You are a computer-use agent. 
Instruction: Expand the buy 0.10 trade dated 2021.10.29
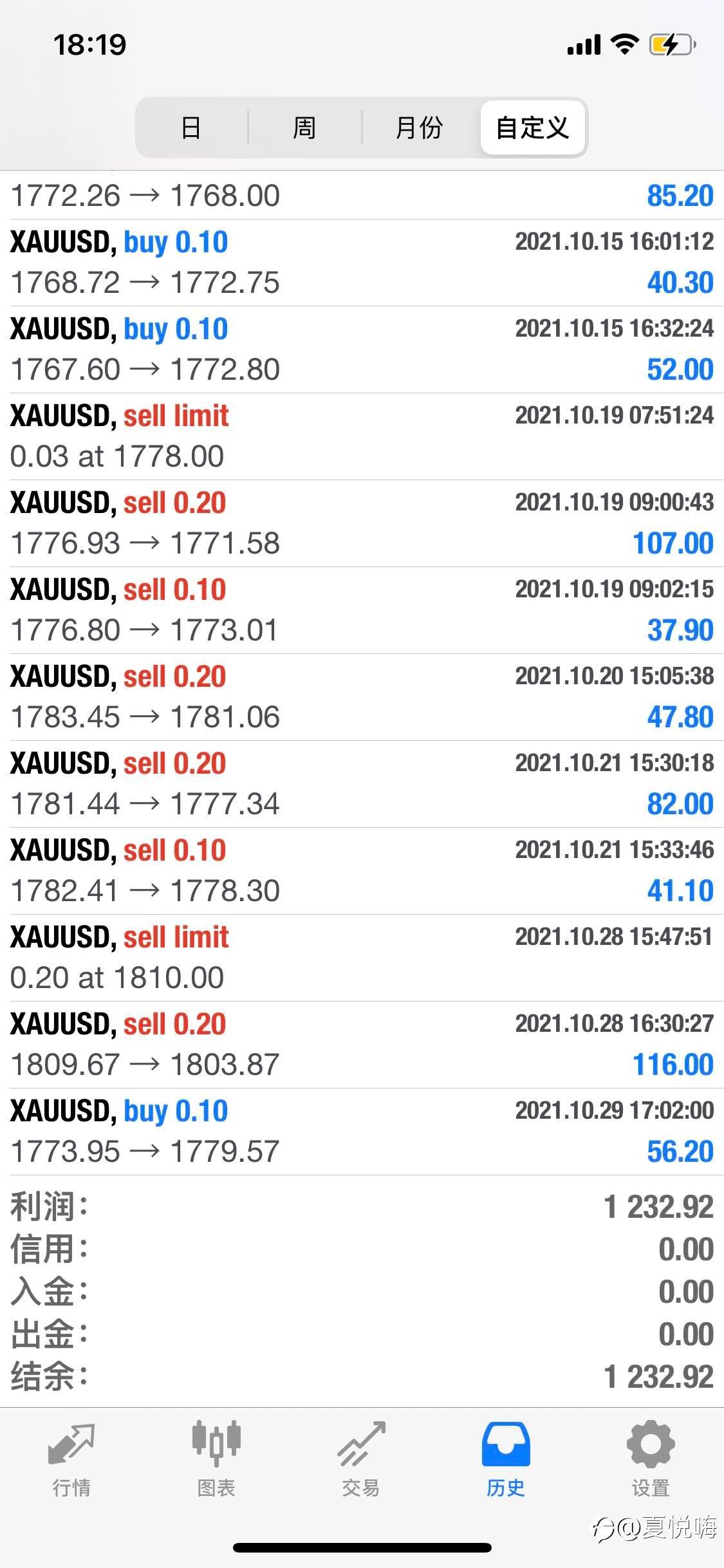pos(362,1132)
